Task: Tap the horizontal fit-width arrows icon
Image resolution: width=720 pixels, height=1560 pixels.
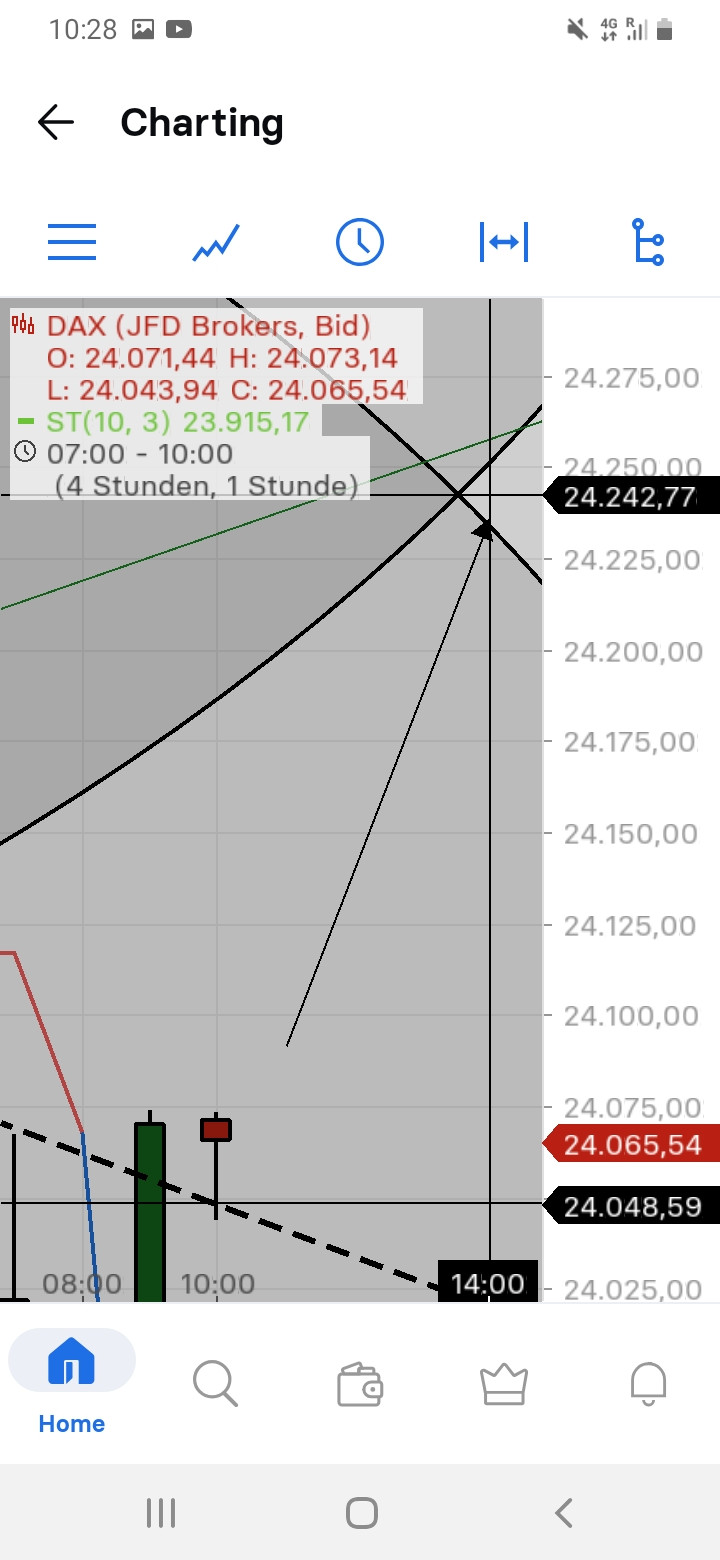Action: tap(504, 242)
